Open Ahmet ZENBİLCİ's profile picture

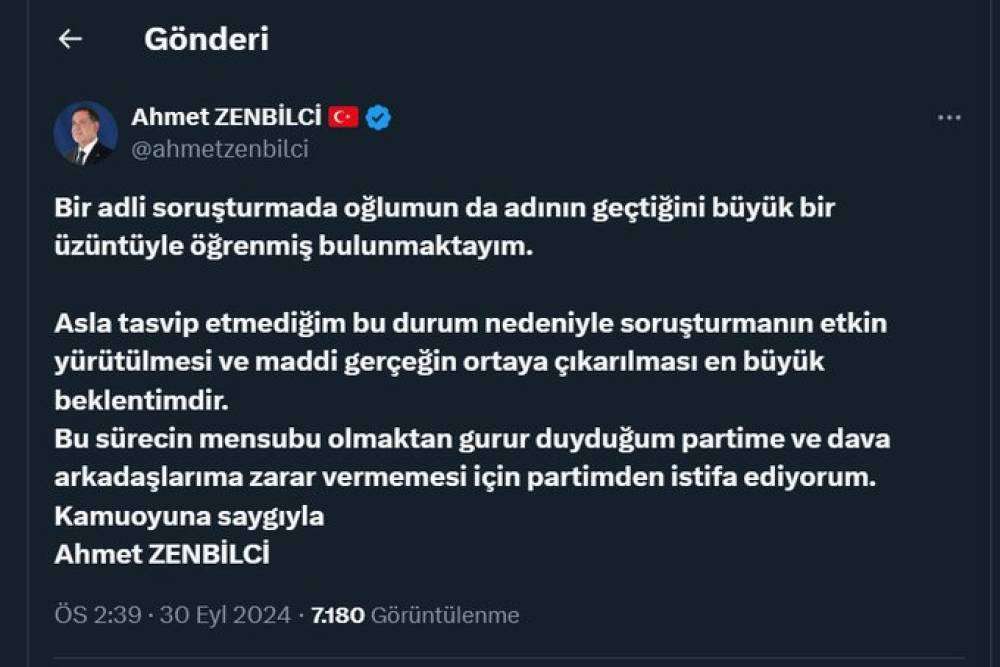click(85, 134)
